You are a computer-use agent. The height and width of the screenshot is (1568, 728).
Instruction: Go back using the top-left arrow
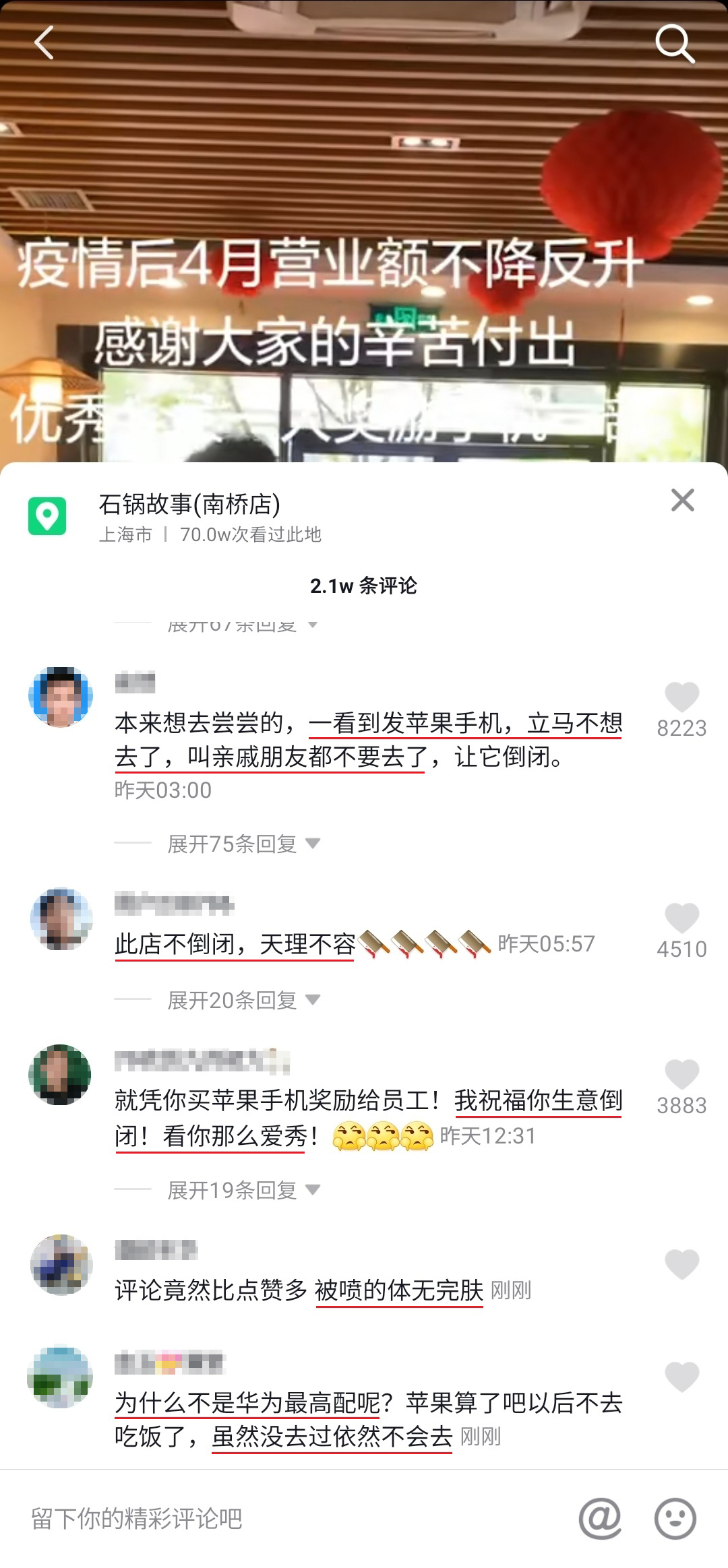click(x=44, y=43)
